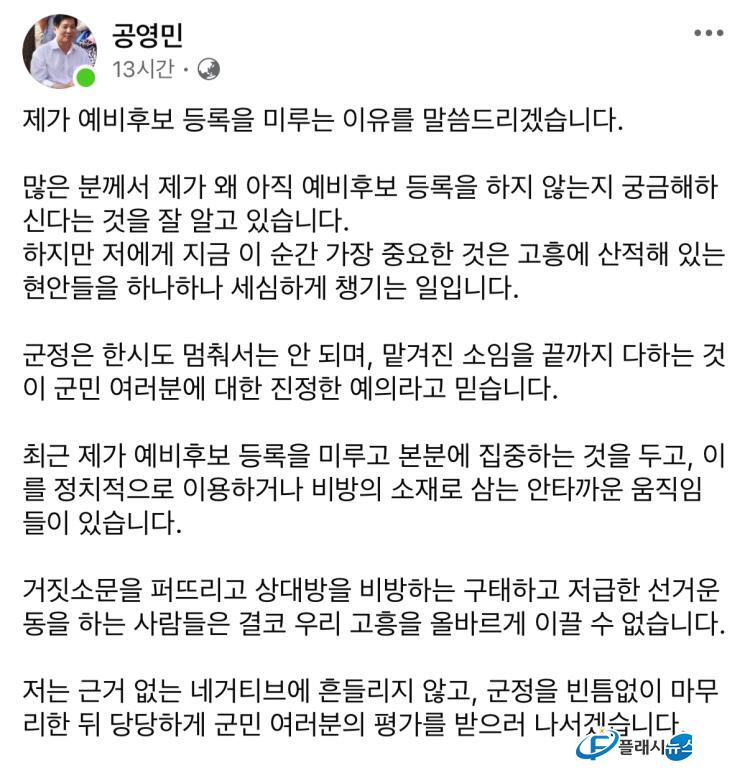The image size is (750, 773).
Task: Open the post's three-dot overflow menu
Action: [708, 34]
